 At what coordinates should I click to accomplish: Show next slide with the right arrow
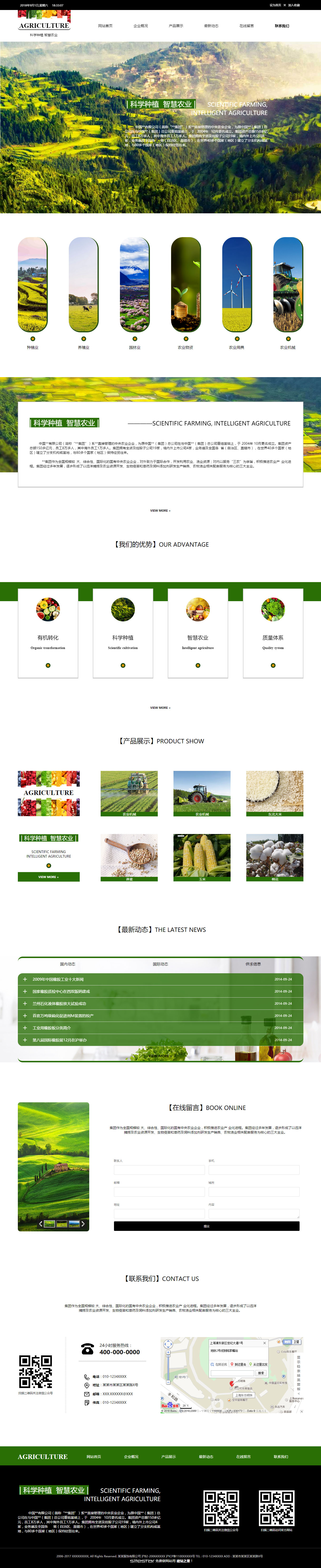(83, 1223)
